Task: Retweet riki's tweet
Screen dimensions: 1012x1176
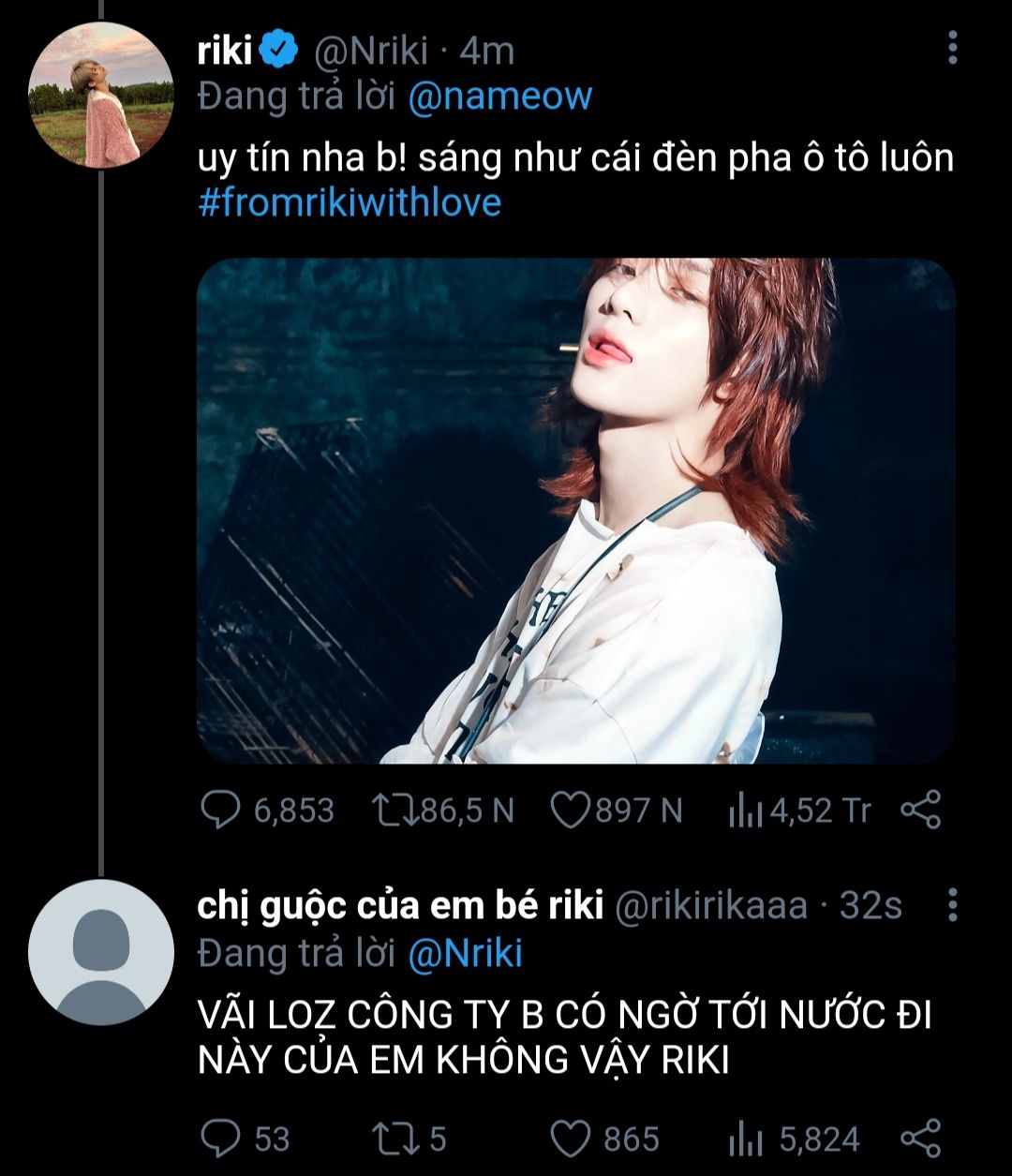Action: click(394, 811)
